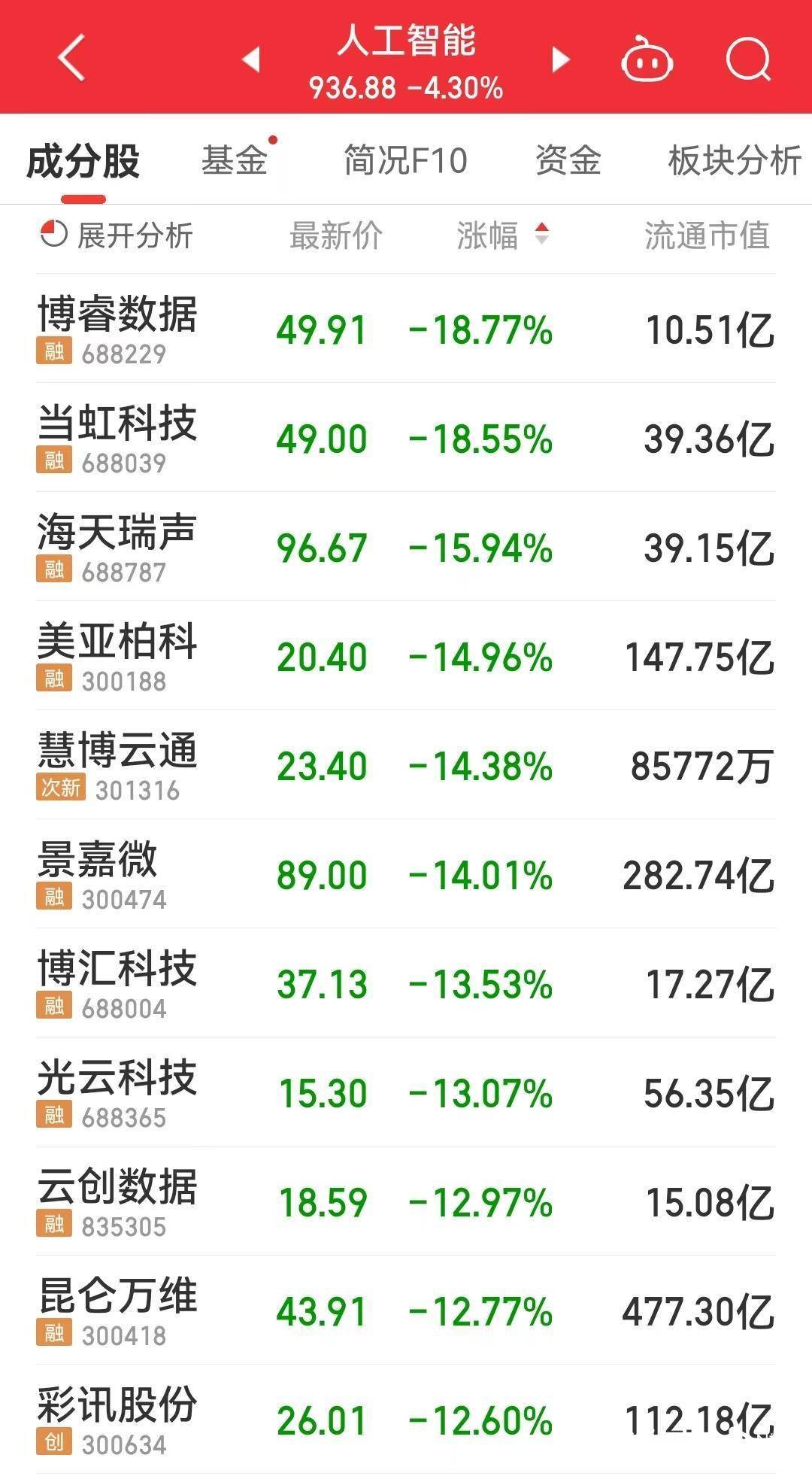
Task: Open stock 博睿数据 688229
Action: [x=406, y=329]
